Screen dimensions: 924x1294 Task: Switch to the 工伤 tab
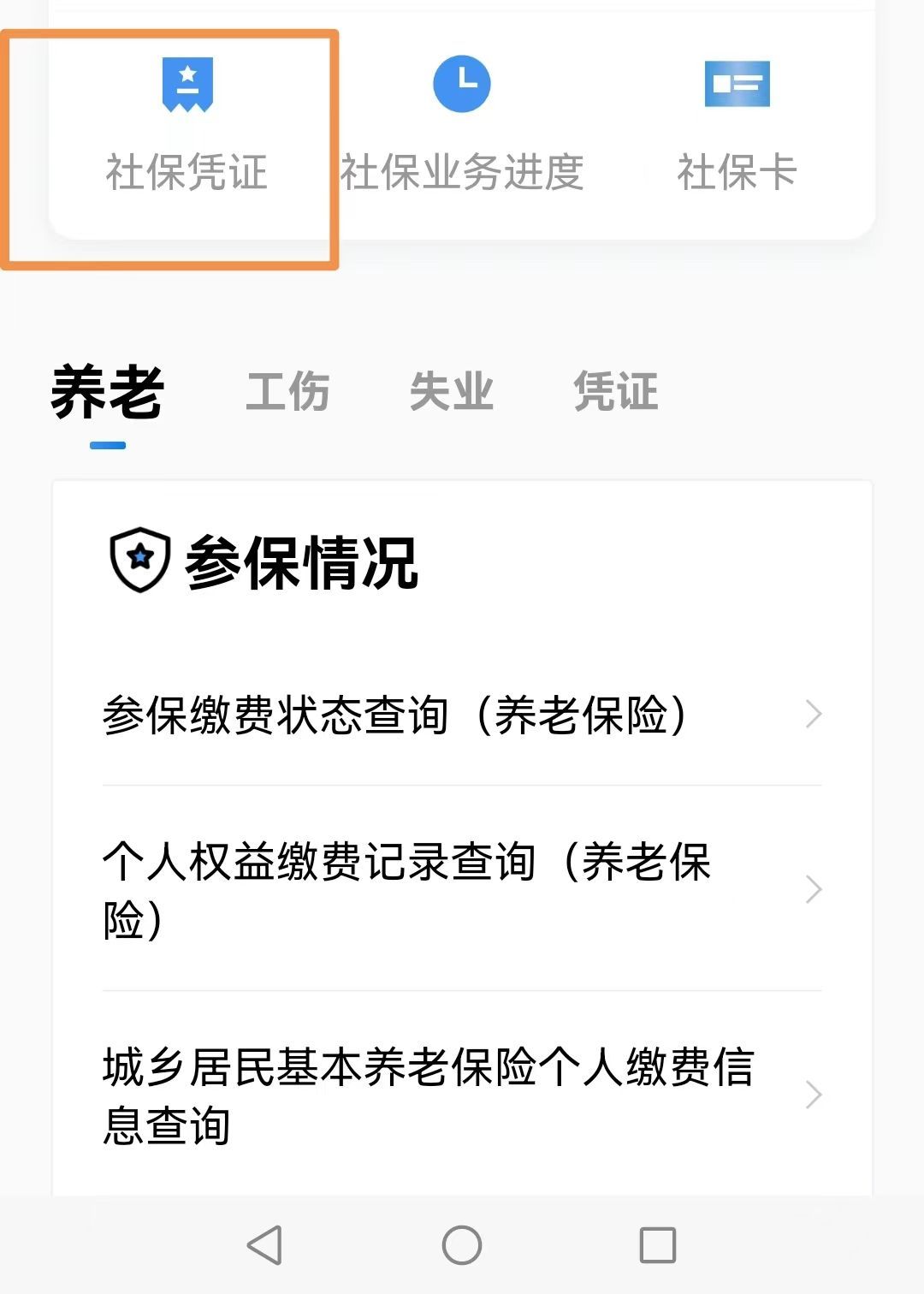click(x=287, y=393)
